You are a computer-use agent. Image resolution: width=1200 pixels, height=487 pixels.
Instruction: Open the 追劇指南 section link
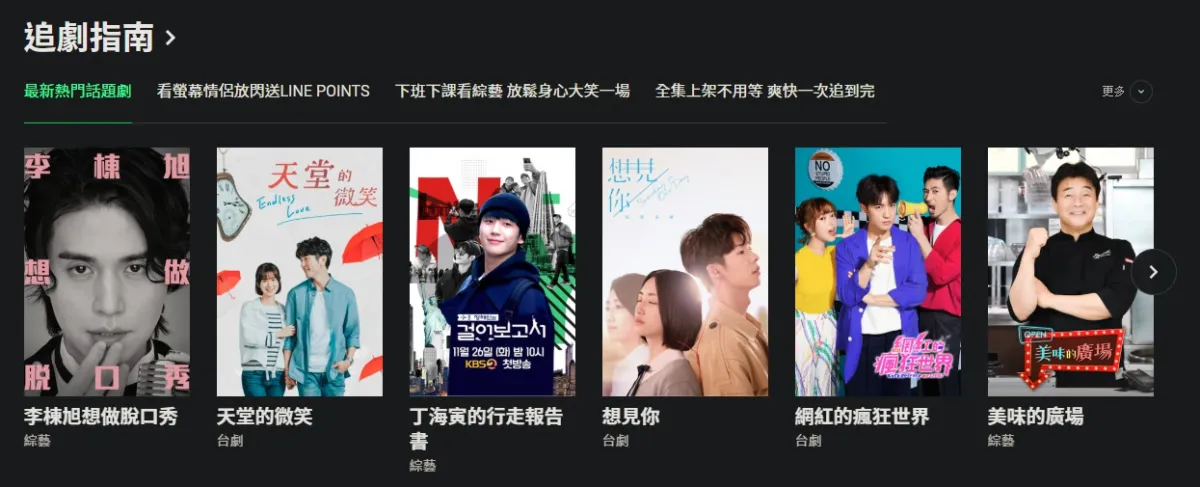tap(100, 38)
